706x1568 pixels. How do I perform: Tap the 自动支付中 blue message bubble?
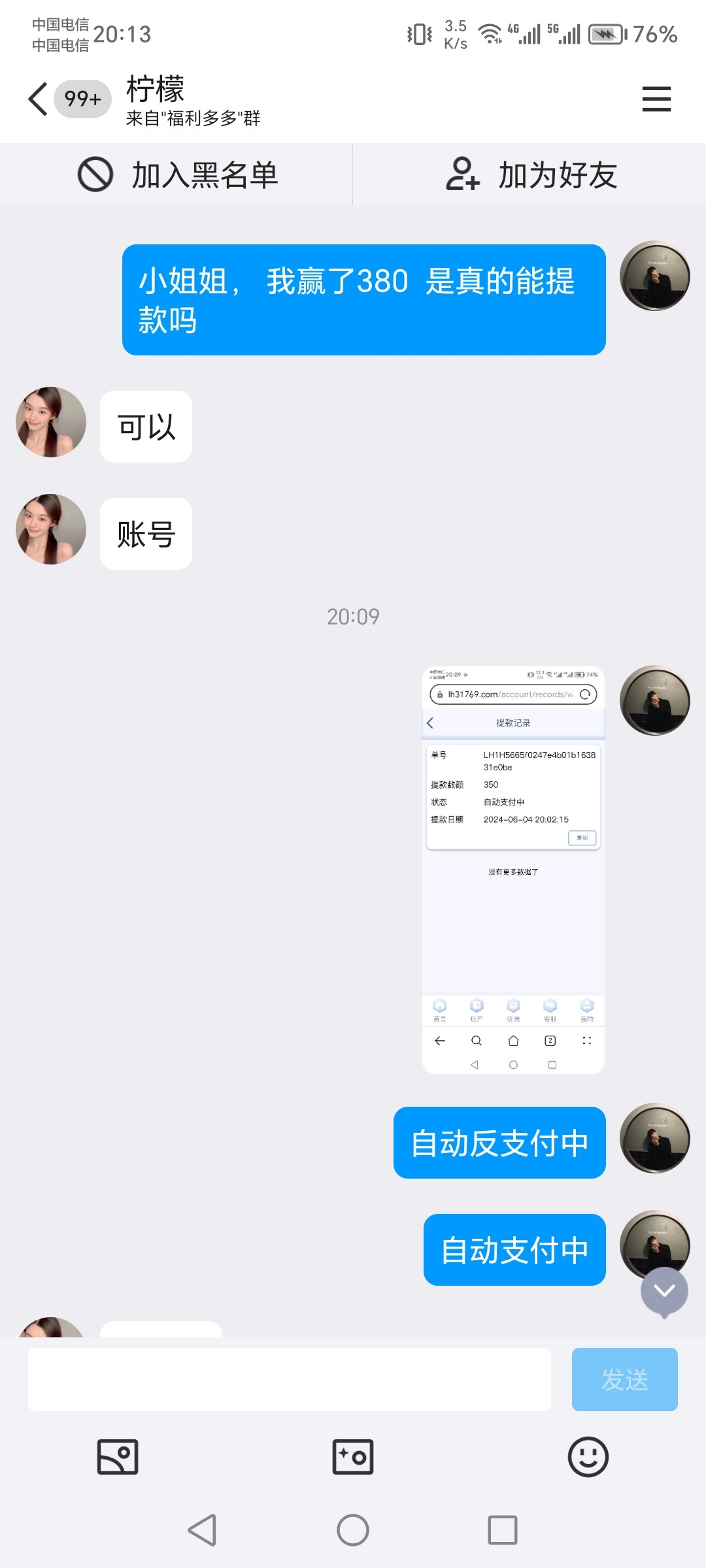[x=514, y=1250]
